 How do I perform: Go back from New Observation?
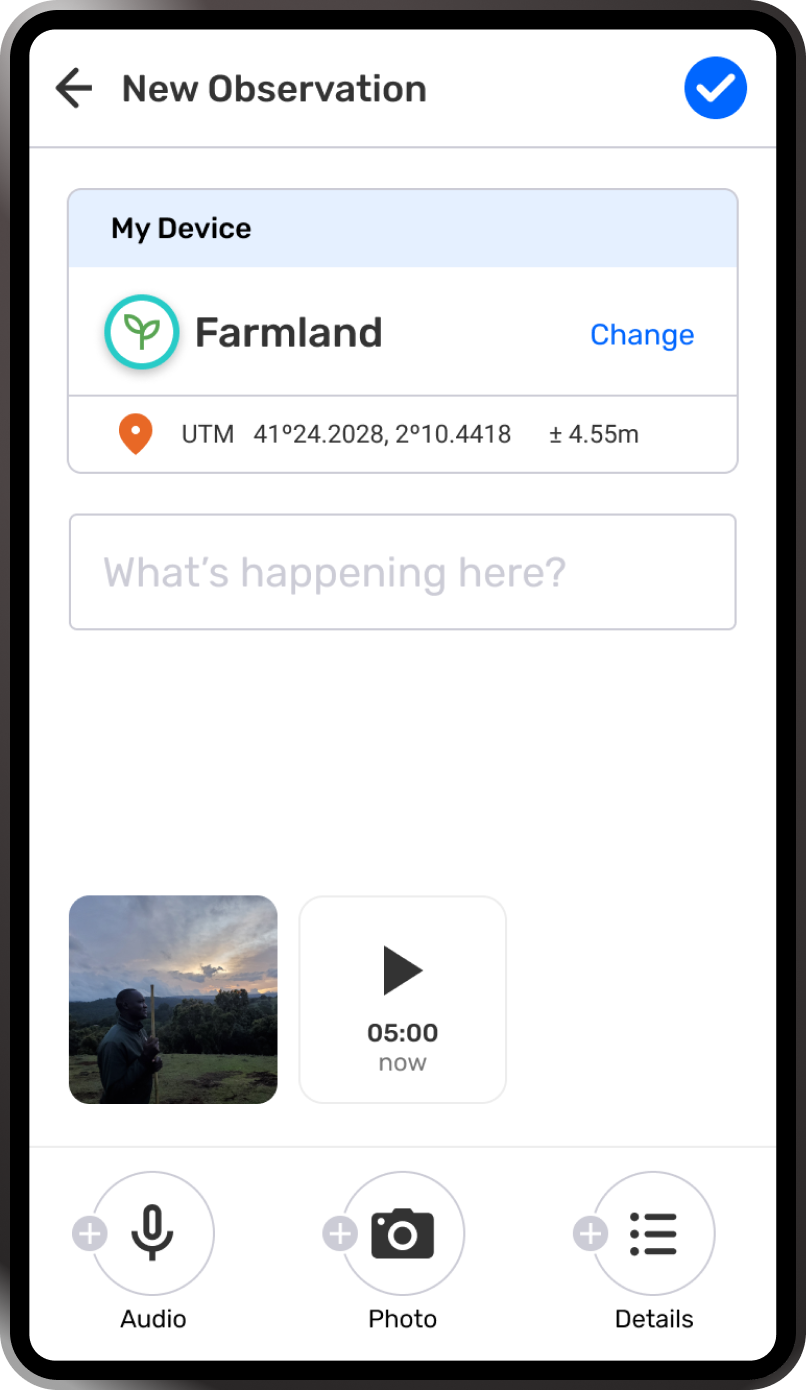point(74,89)
